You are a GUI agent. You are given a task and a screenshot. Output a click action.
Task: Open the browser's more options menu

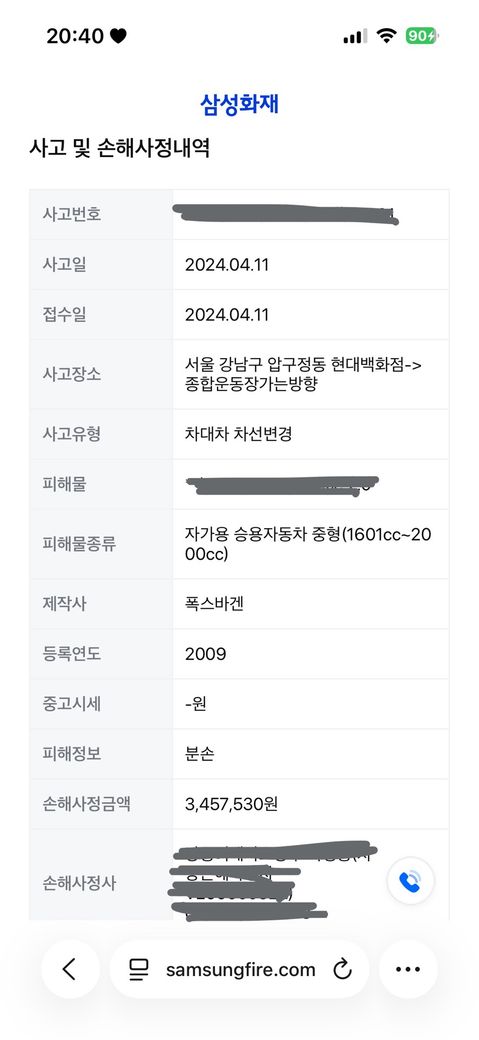pyautogui.click(x=408, y=969)
